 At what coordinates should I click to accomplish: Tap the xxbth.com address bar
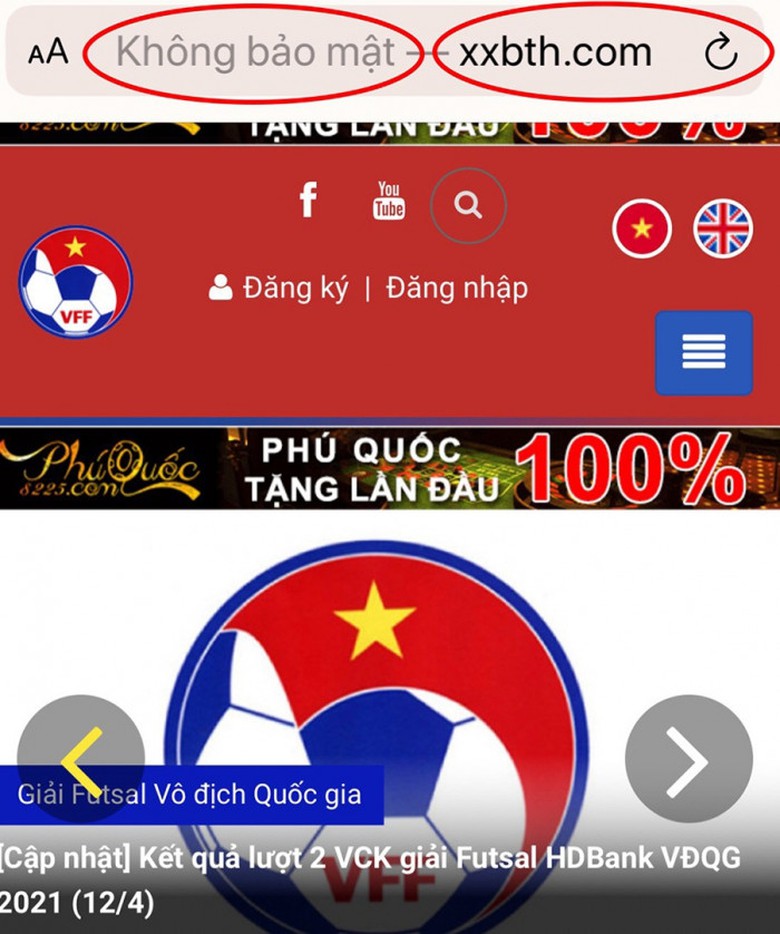tap(555, 52)
